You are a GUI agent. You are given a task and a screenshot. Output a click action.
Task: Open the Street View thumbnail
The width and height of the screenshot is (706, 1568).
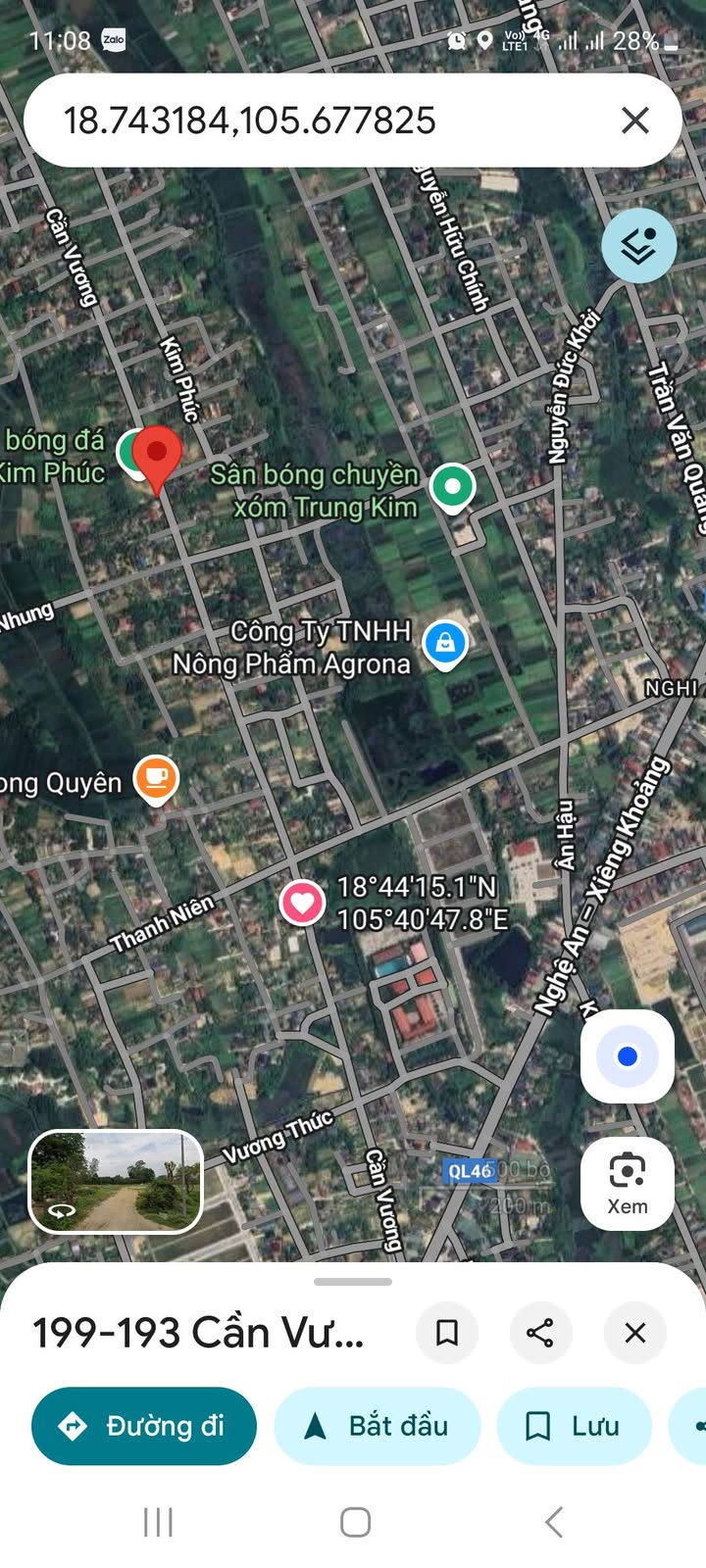point(117,1181)
